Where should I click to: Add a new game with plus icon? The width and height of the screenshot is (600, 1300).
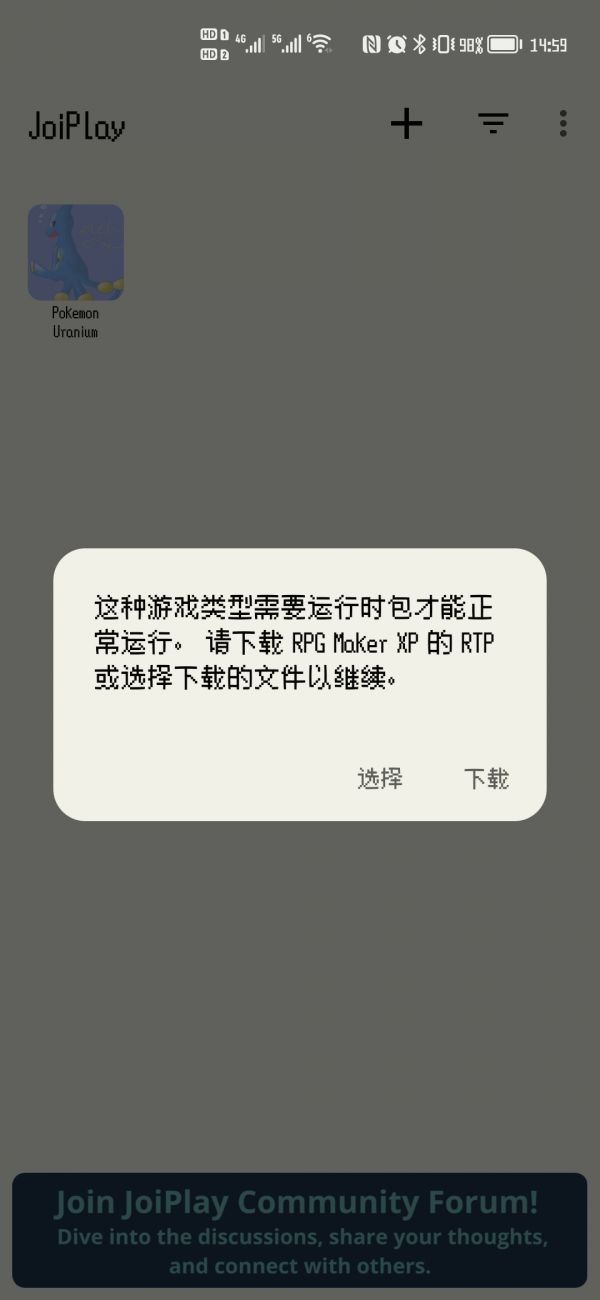point(406,124)
